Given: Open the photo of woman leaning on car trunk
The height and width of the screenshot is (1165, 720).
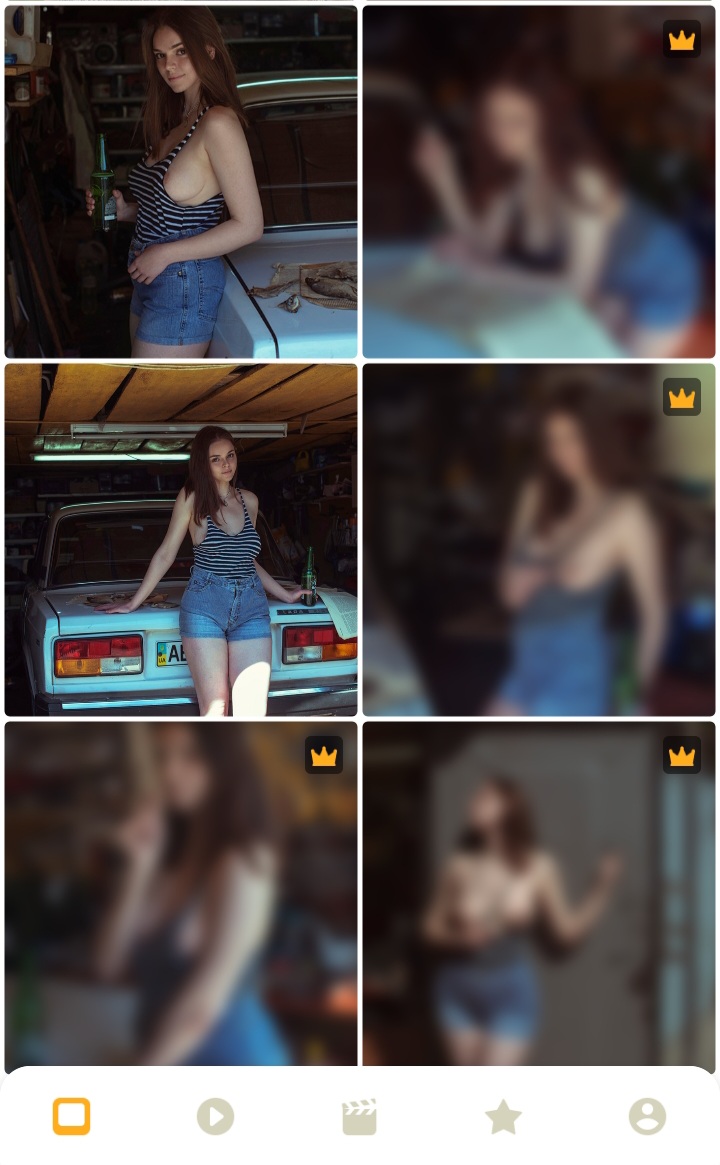Looking at the screenshot, I should tap(181, 540).
